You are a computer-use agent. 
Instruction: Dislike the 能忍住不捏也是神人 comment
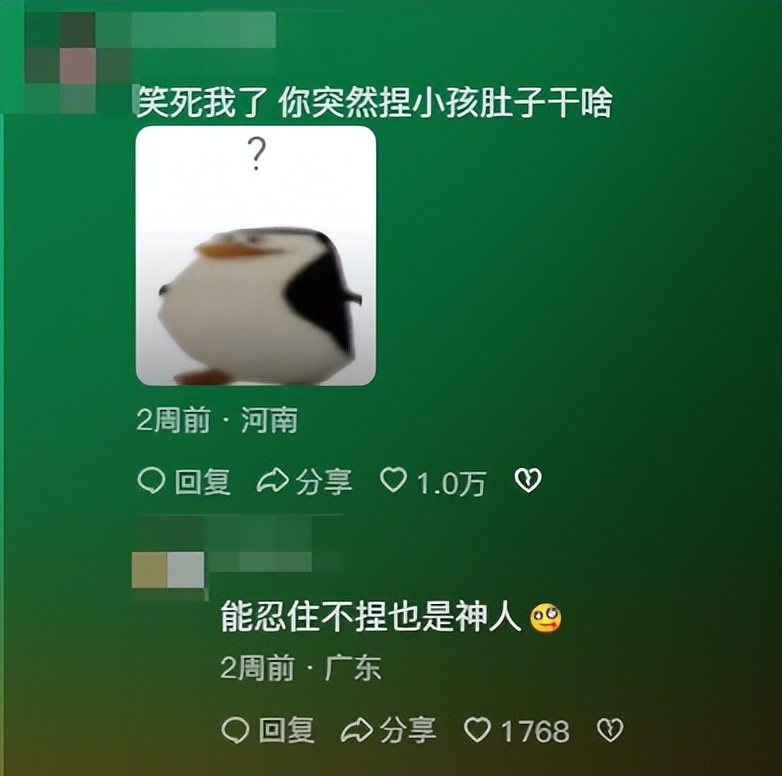pyautogui.click(x=610, y=731)
